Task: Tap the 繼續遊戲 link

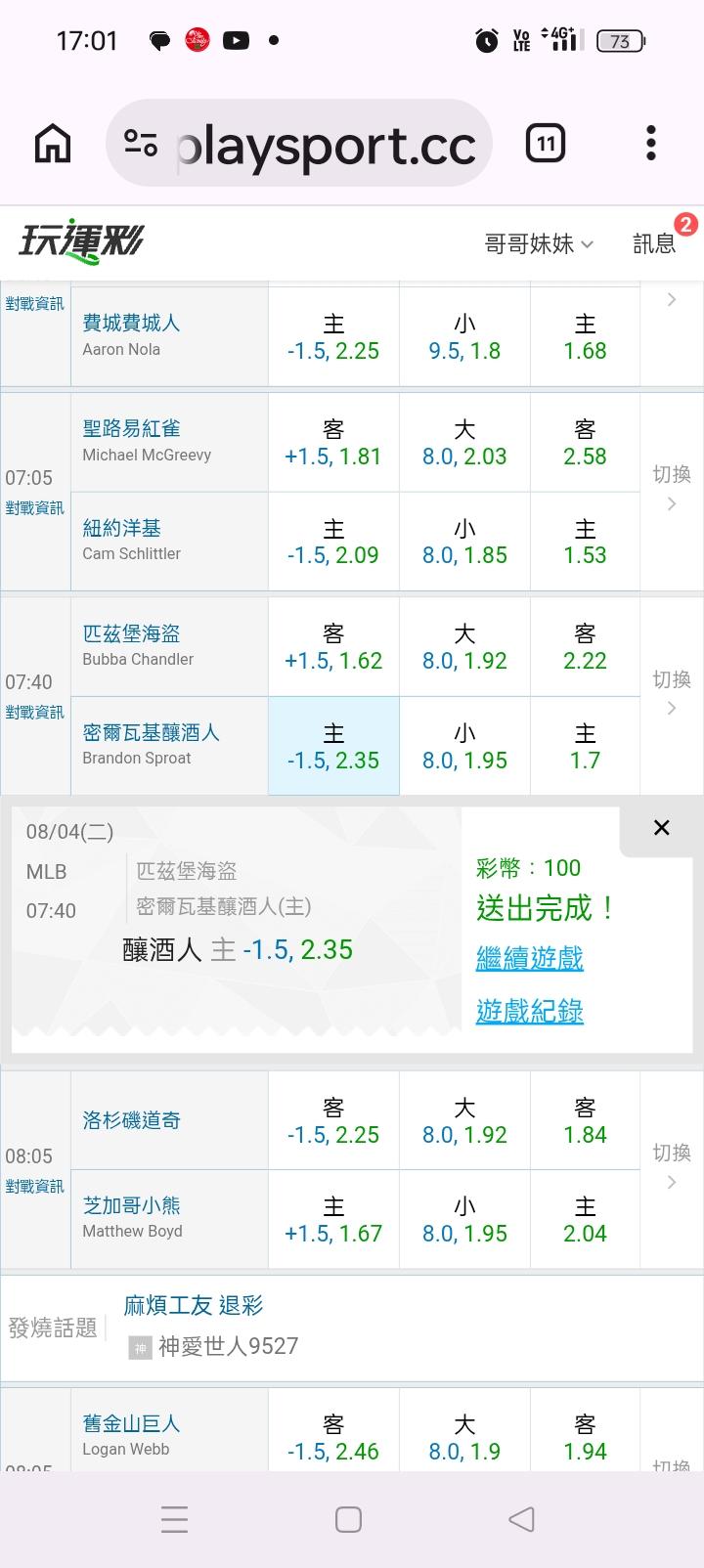Action: point(529,958)
